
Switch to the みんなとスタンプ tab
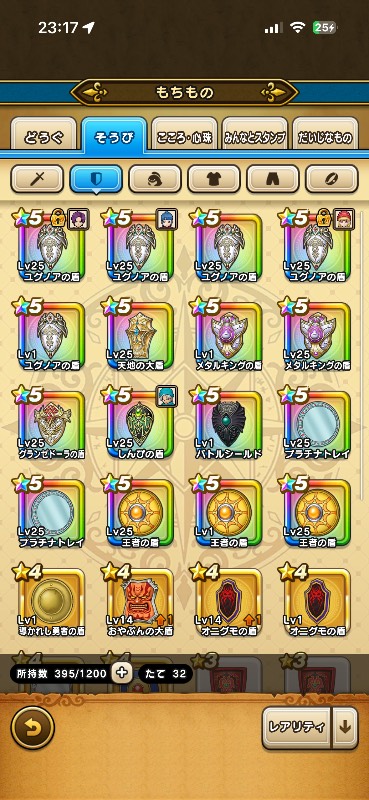click(255, 135)
